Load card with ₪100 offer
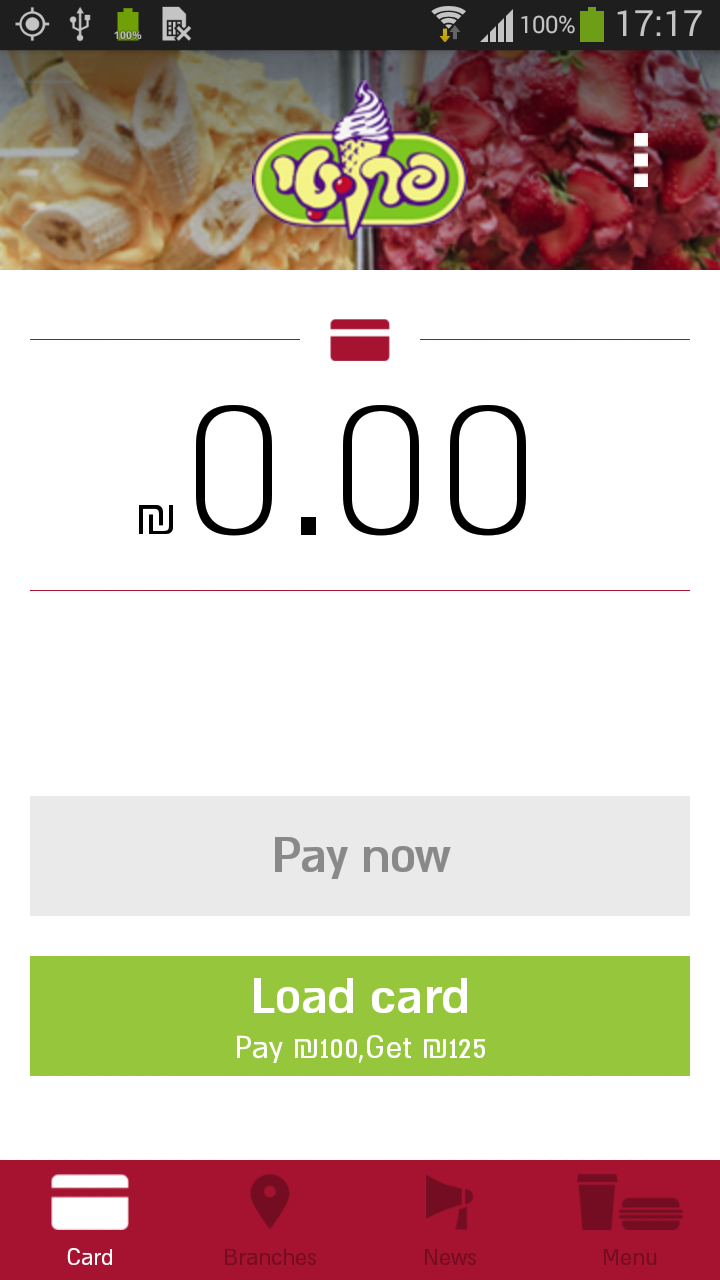The image size is (720, 1280). tap(360, 1016)
